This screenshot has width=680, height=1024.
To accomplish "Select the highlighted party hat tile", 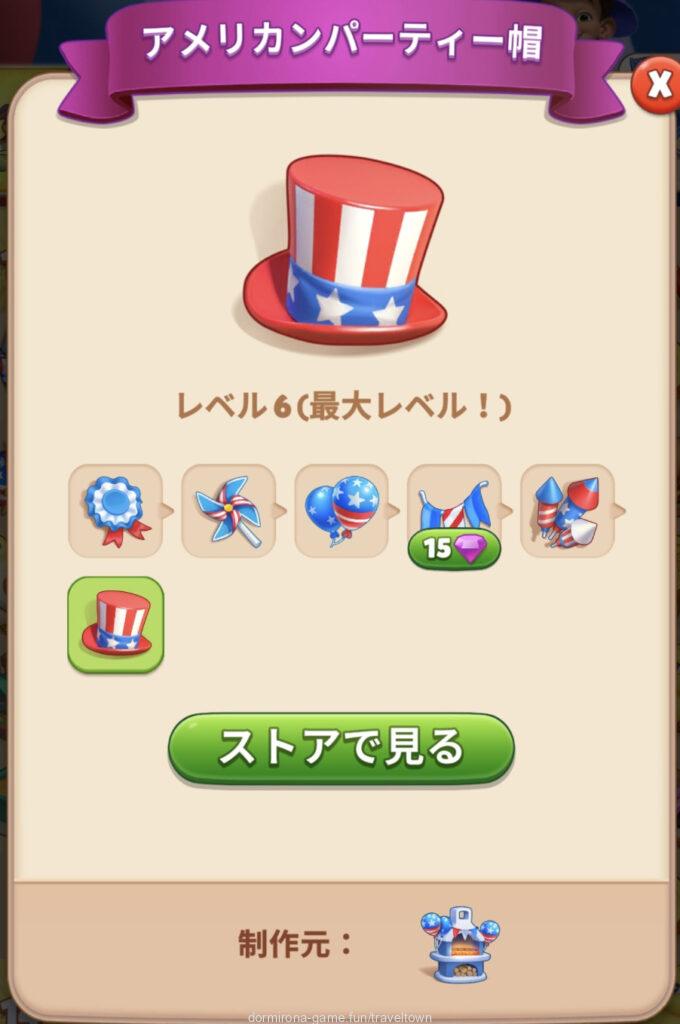I will tap(116, 624).
